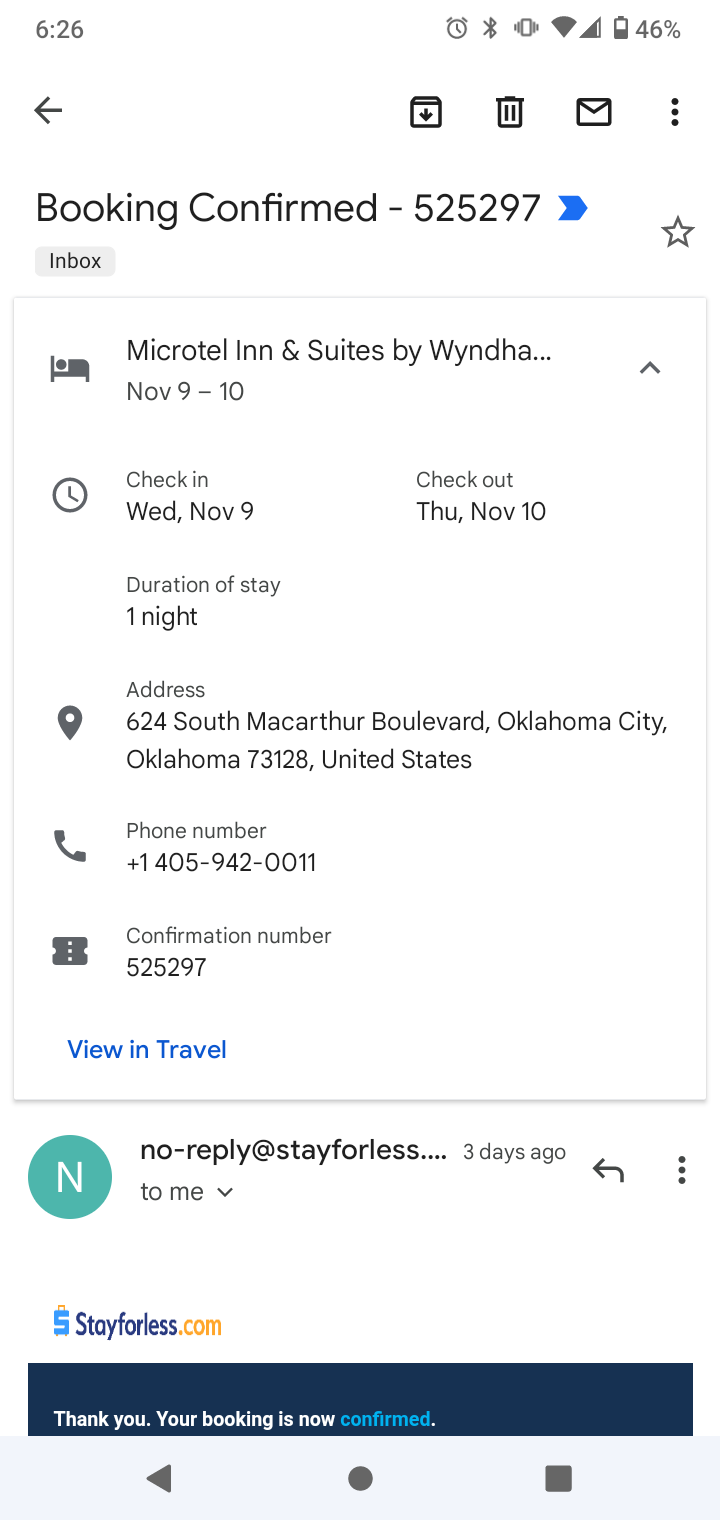Collapse the booking summary card
Image resolution: width=720 pixels, height=1520 pixels.
point(649,367)
